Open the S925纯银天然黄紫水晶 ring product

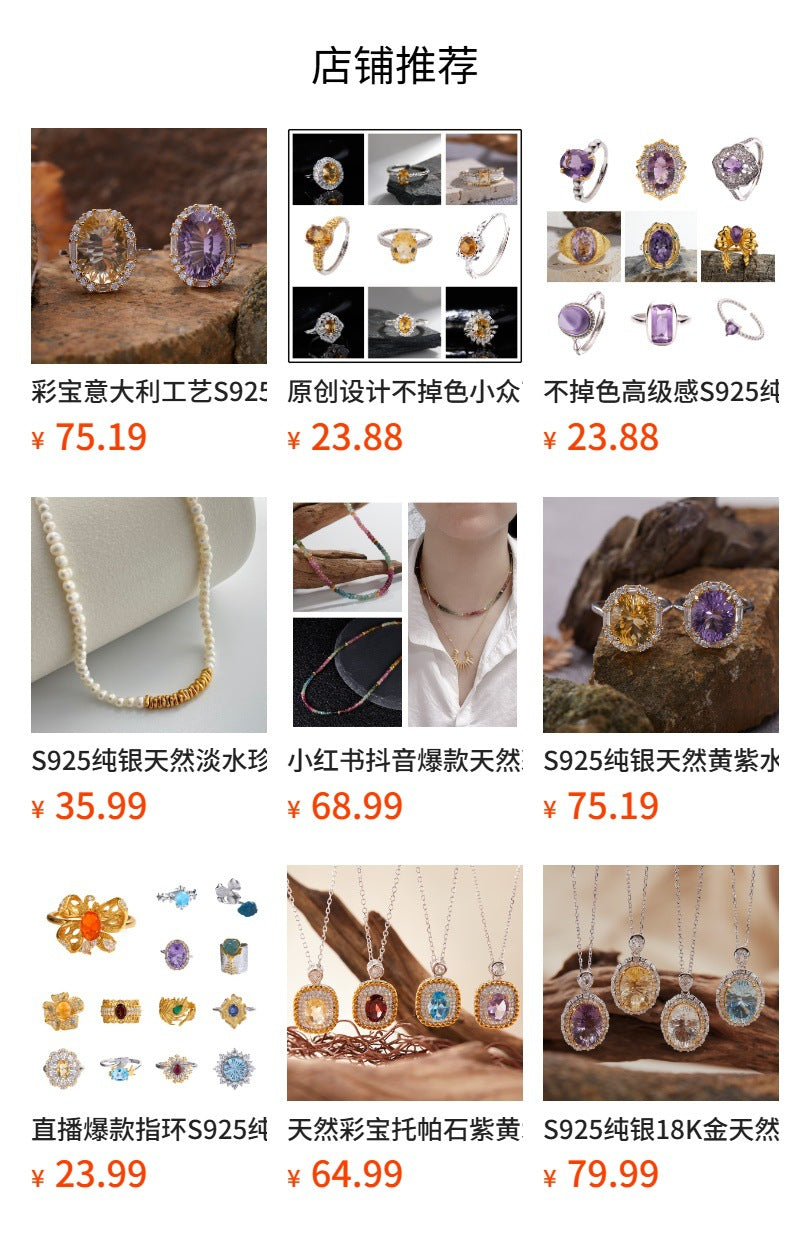coord(661,615)
